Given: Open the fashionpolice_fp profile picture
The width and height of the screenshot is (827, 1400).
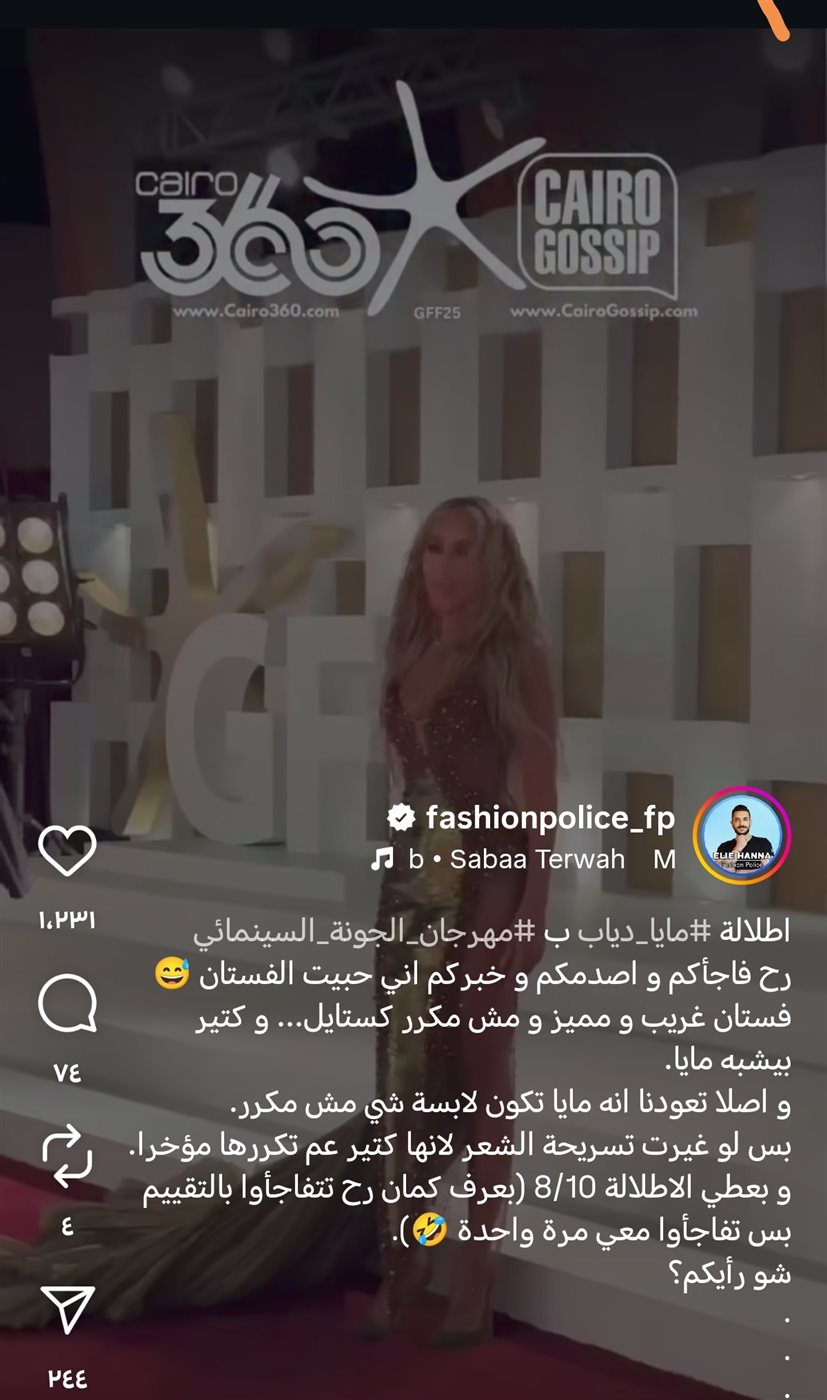Looking at the screenshot, I should pos(742,835).
